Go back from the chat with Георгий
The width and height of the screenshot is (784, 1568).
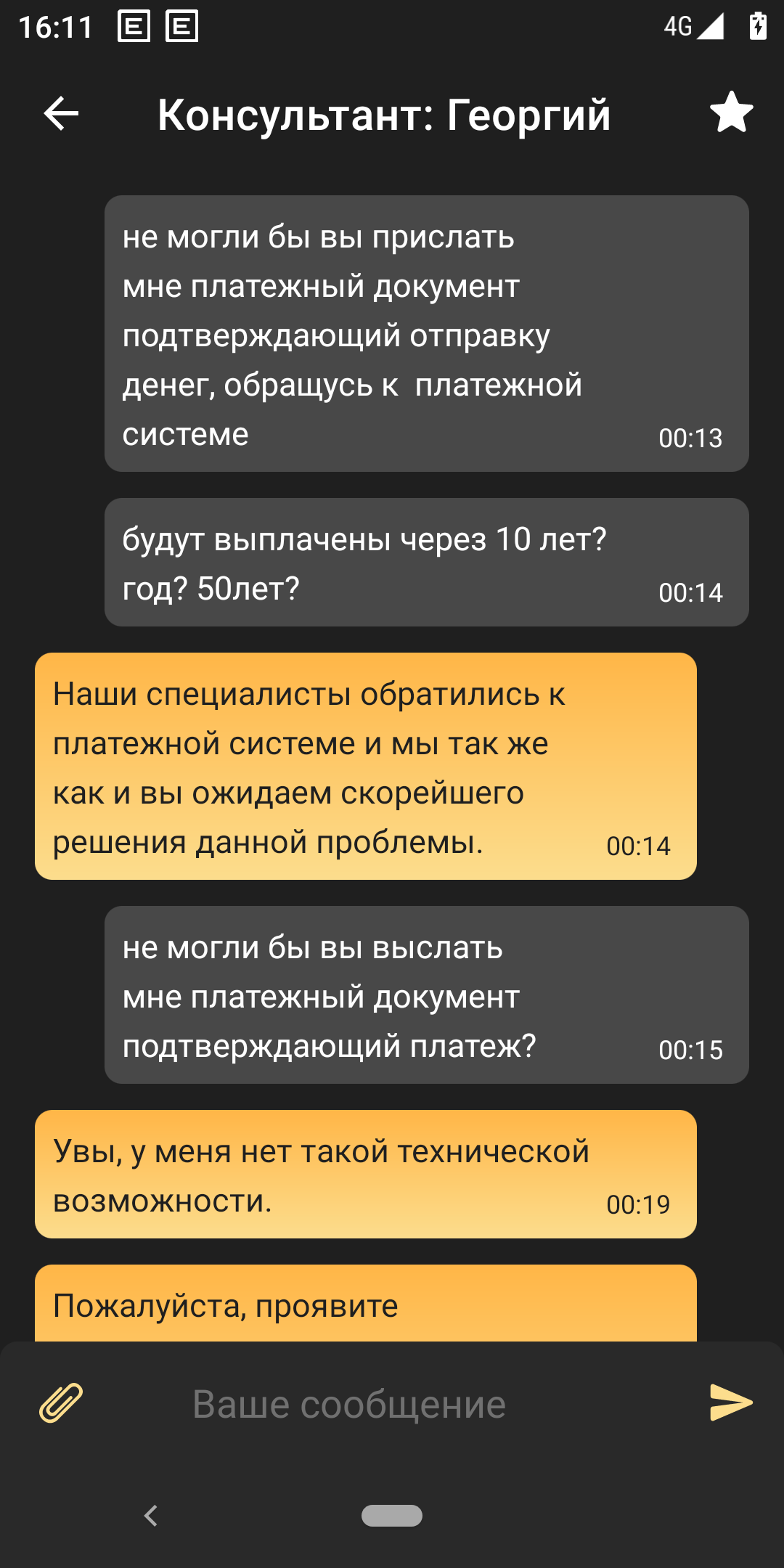coord(62,114)
